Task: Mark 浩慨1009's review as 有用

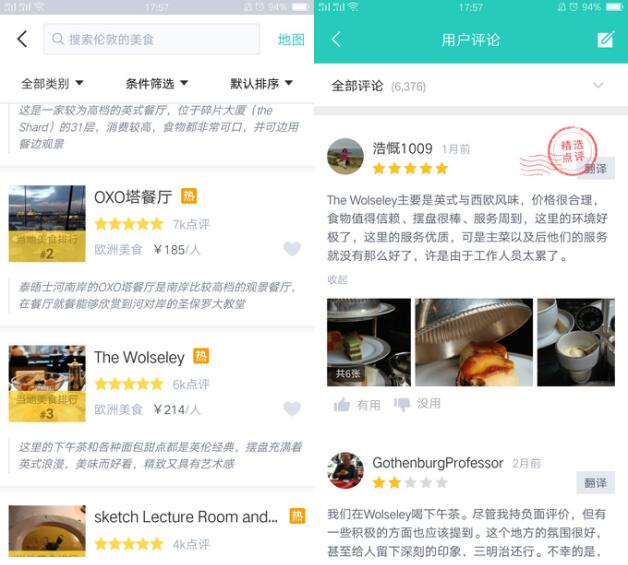Action: [x=357, y=404]
